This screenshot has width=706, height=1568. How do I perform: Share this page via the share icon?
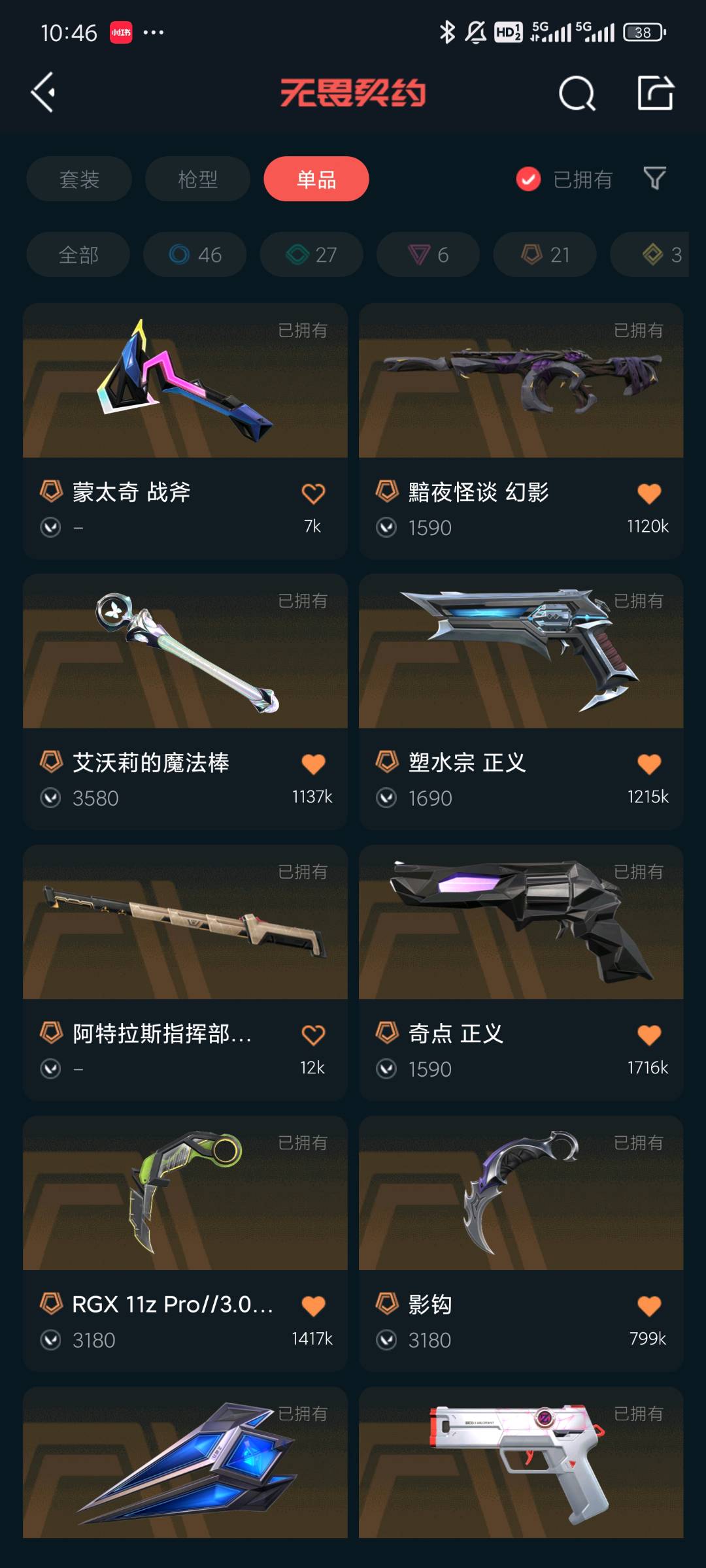(x=655, y=93)
